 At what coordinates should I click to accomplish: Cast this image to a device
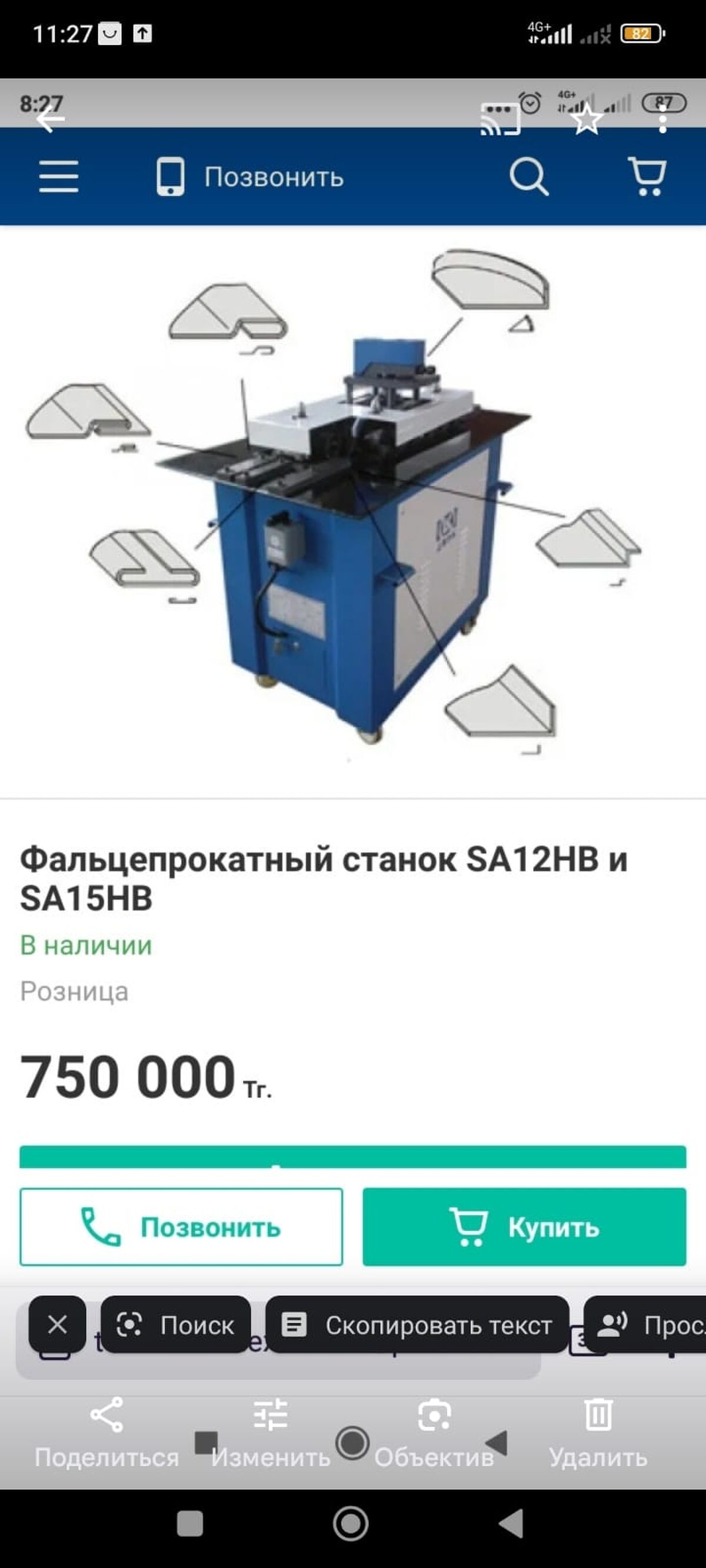click(x=500, y=119)
